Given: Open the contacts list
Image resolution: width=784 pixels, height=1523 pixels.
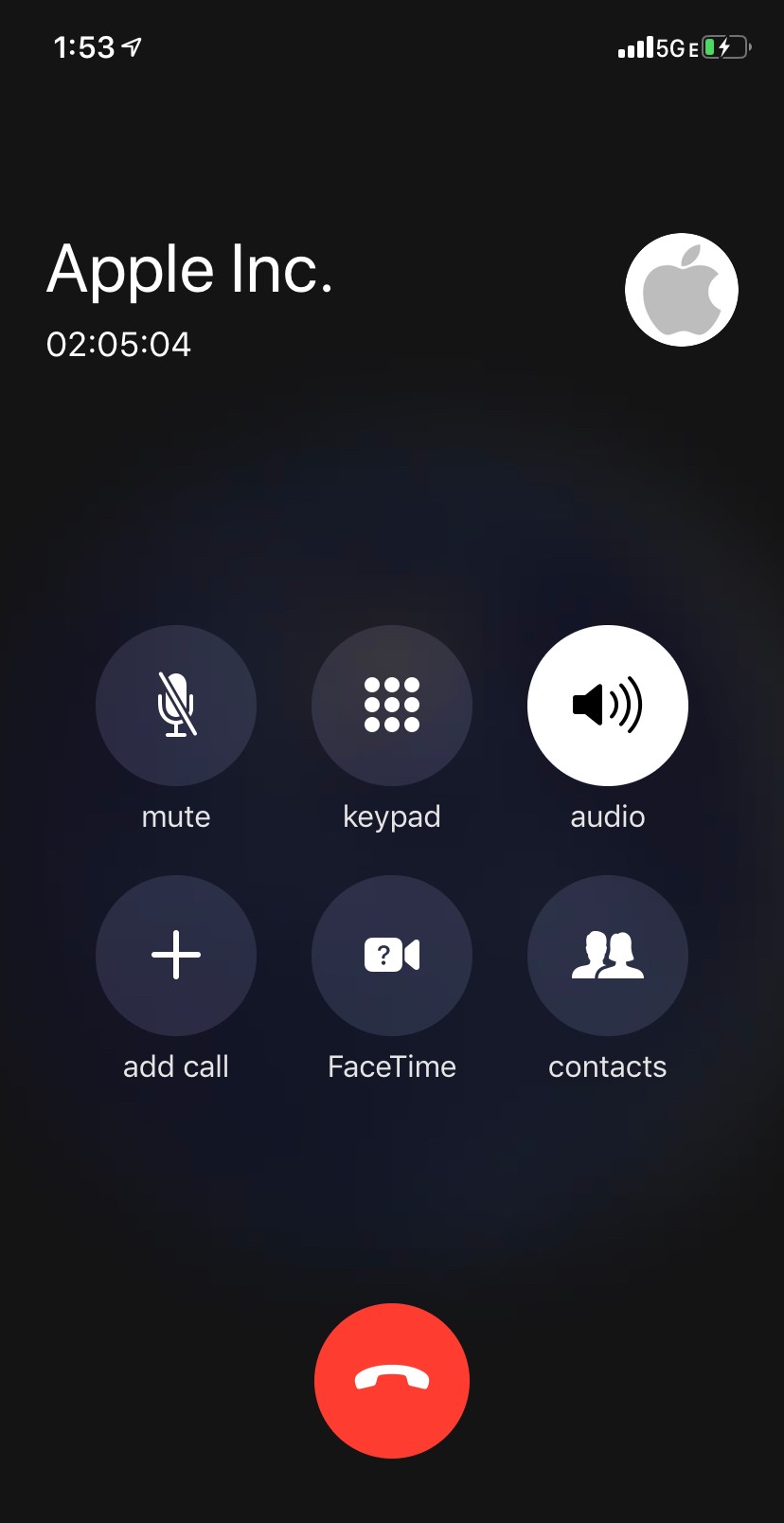Looking at the screenshot, I should [608, 955].
